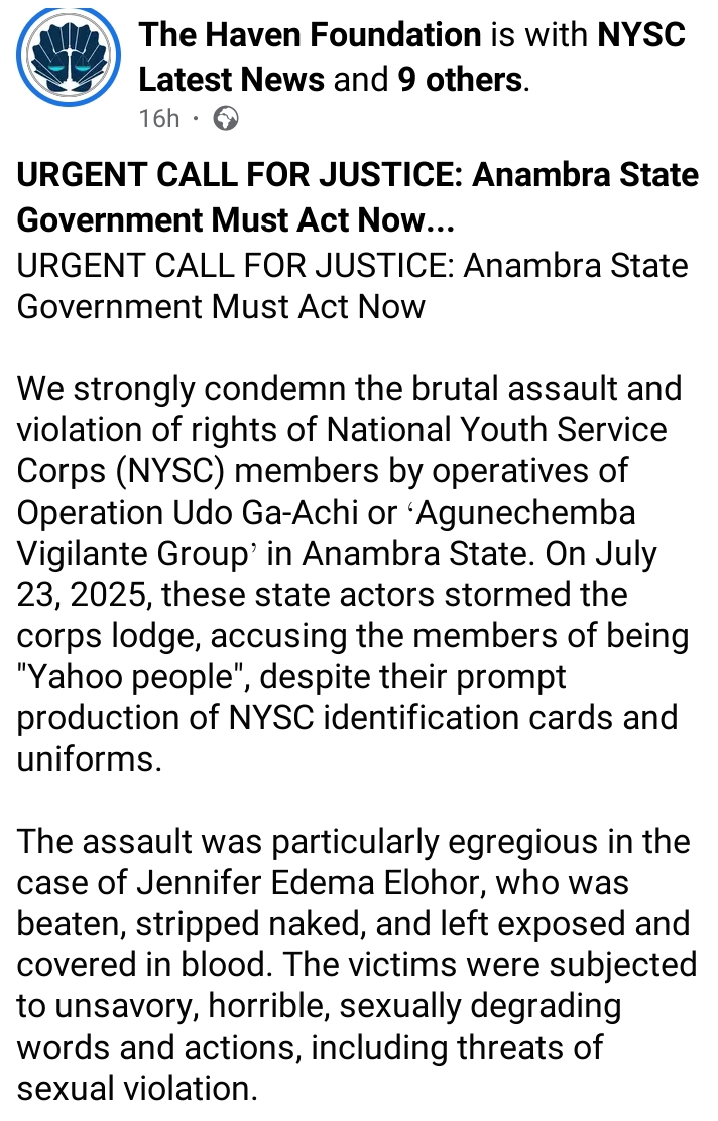
Task: Open The Haven Foundation page name
Action: (310, 35)
